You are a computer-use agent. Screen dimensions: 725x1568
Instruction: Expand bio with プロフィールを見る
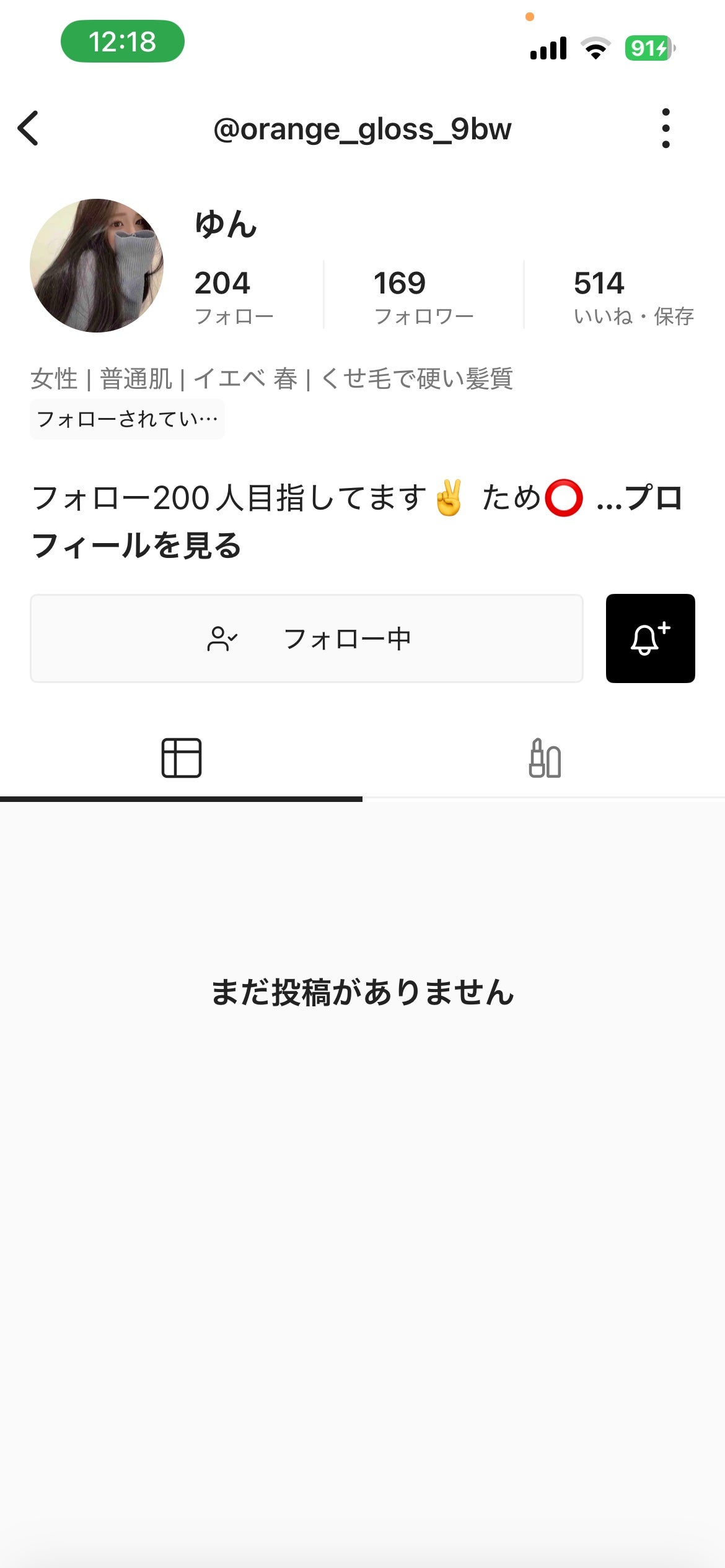click(x=136, y=546)
